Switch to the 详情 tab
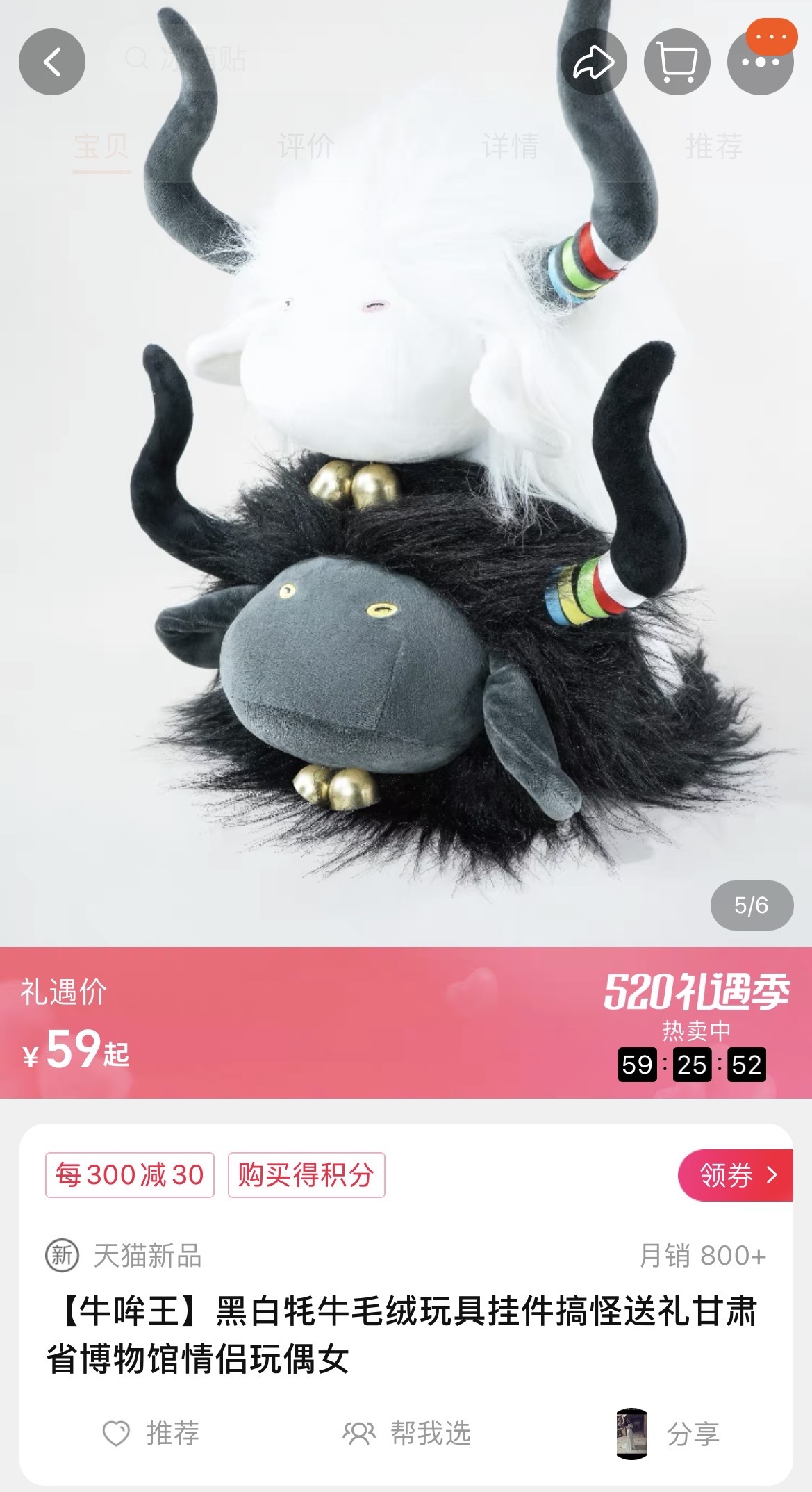Screen dimensions: 812x1492 click(510, 147)
